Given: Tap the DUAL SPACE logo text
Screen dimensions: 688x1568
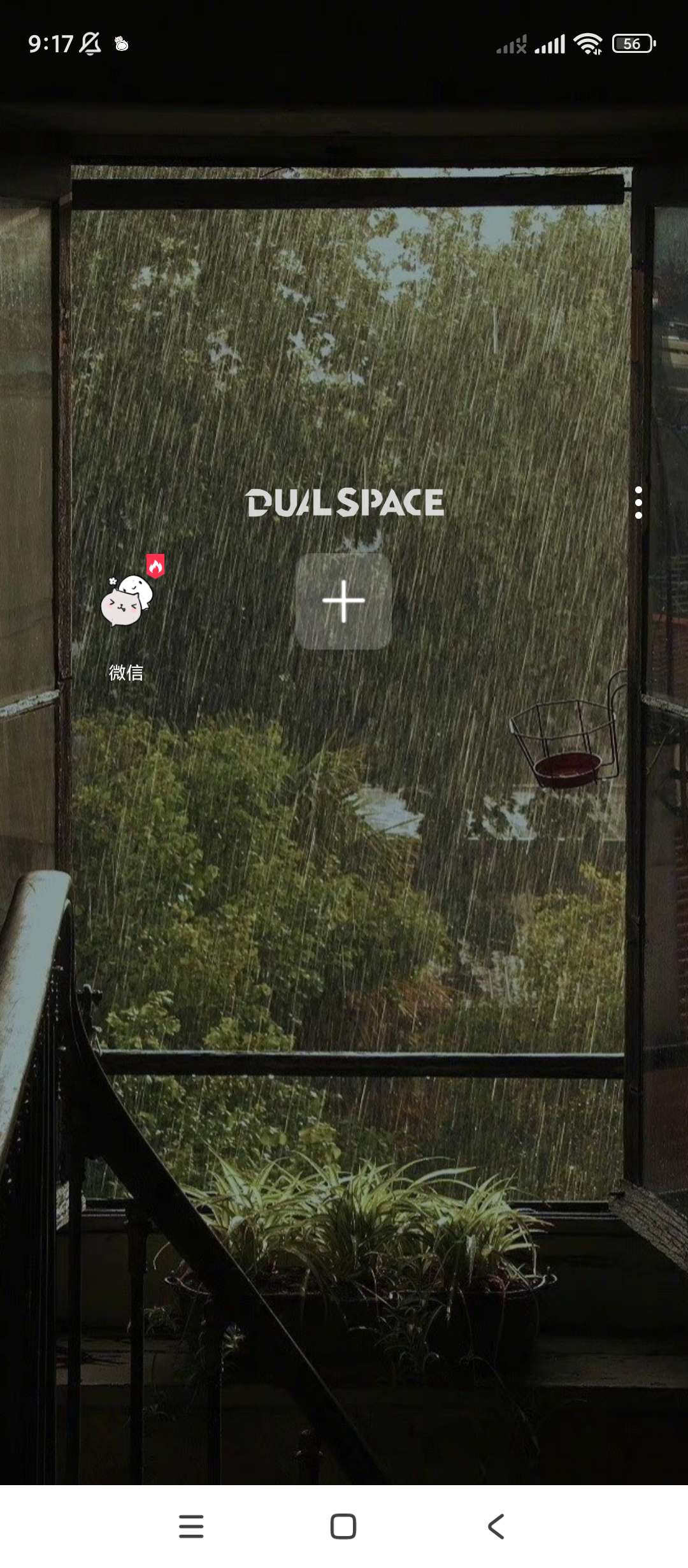Looking at the screenshot, I should point(345,503).
